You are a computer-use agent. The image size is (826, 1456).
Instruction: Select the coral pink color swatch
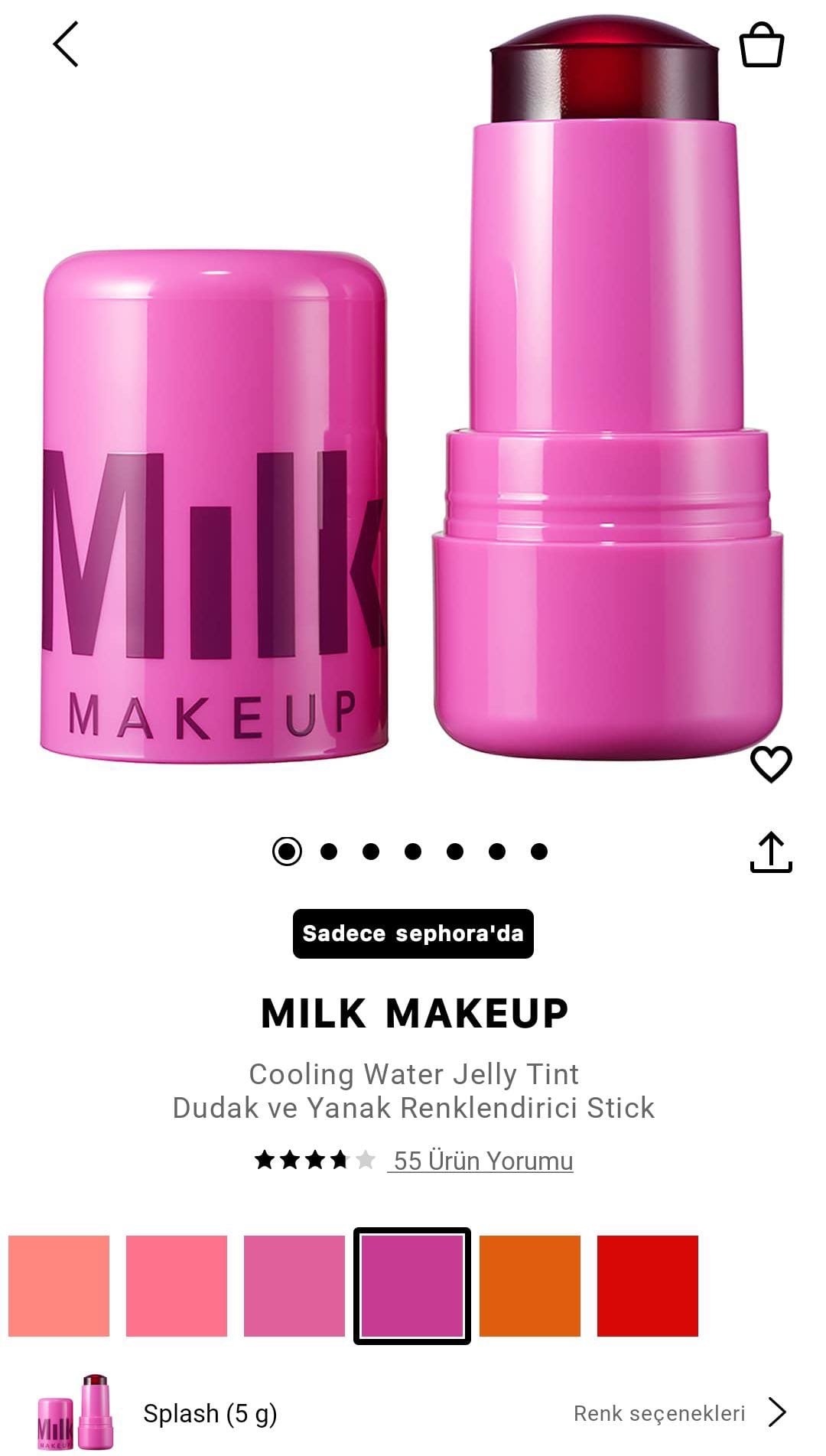(177, 1285)
